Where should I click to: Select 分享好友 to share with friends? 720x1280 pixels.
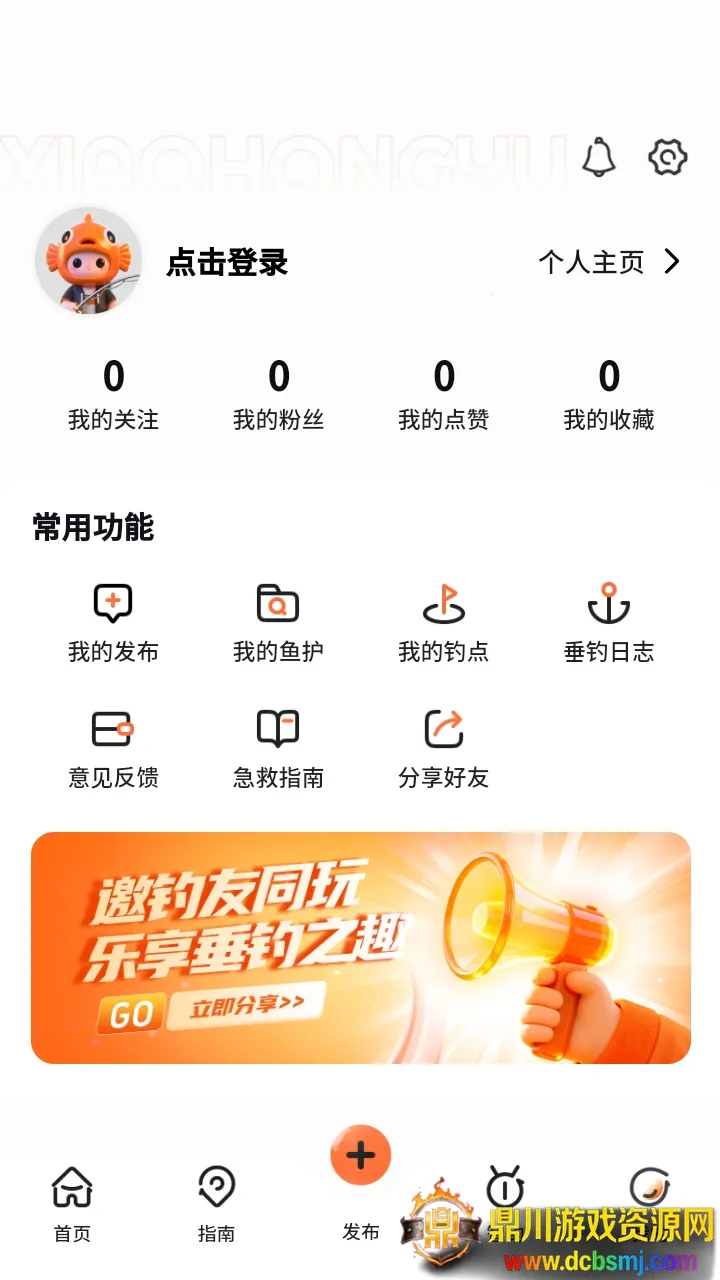point(443,749)
